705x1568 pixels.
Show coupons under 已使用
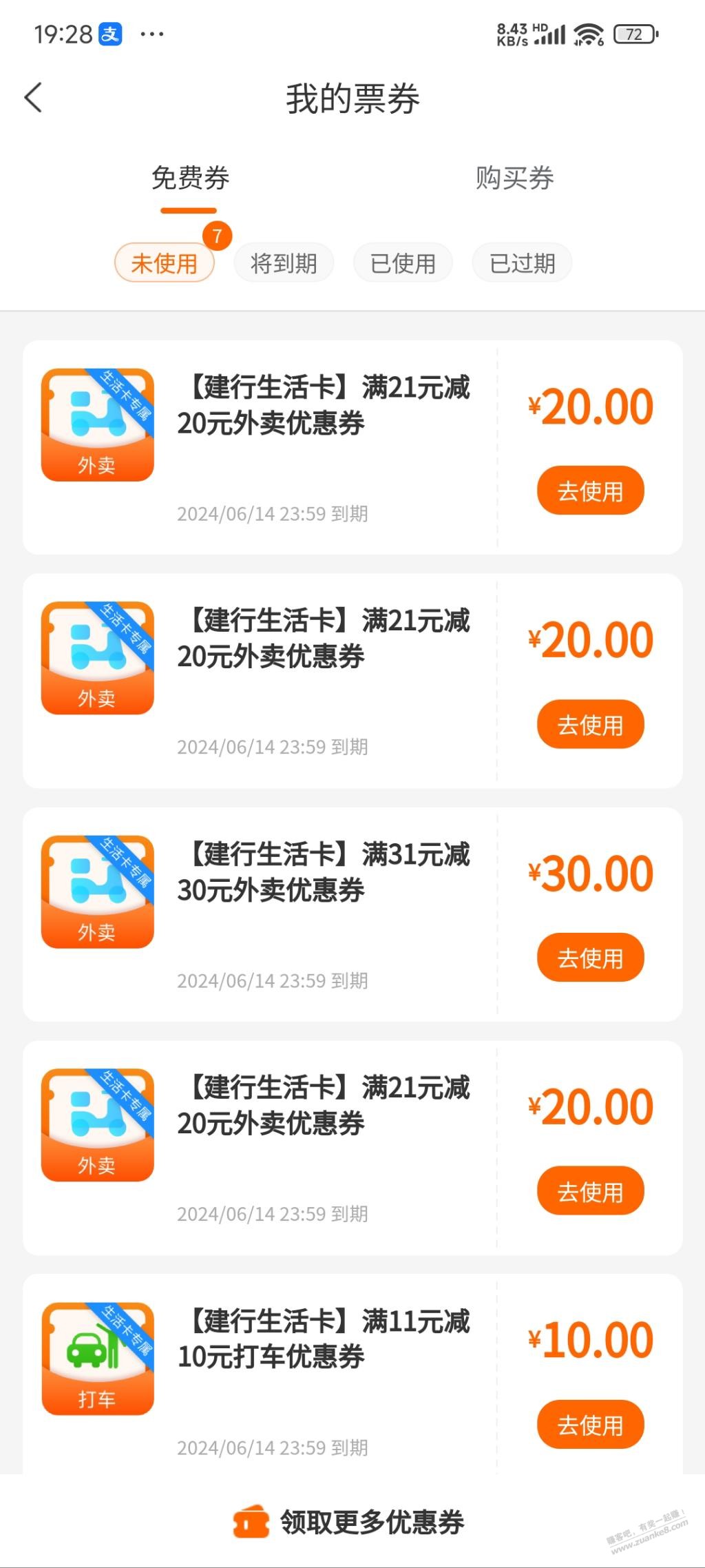click(x=403, y=262)
